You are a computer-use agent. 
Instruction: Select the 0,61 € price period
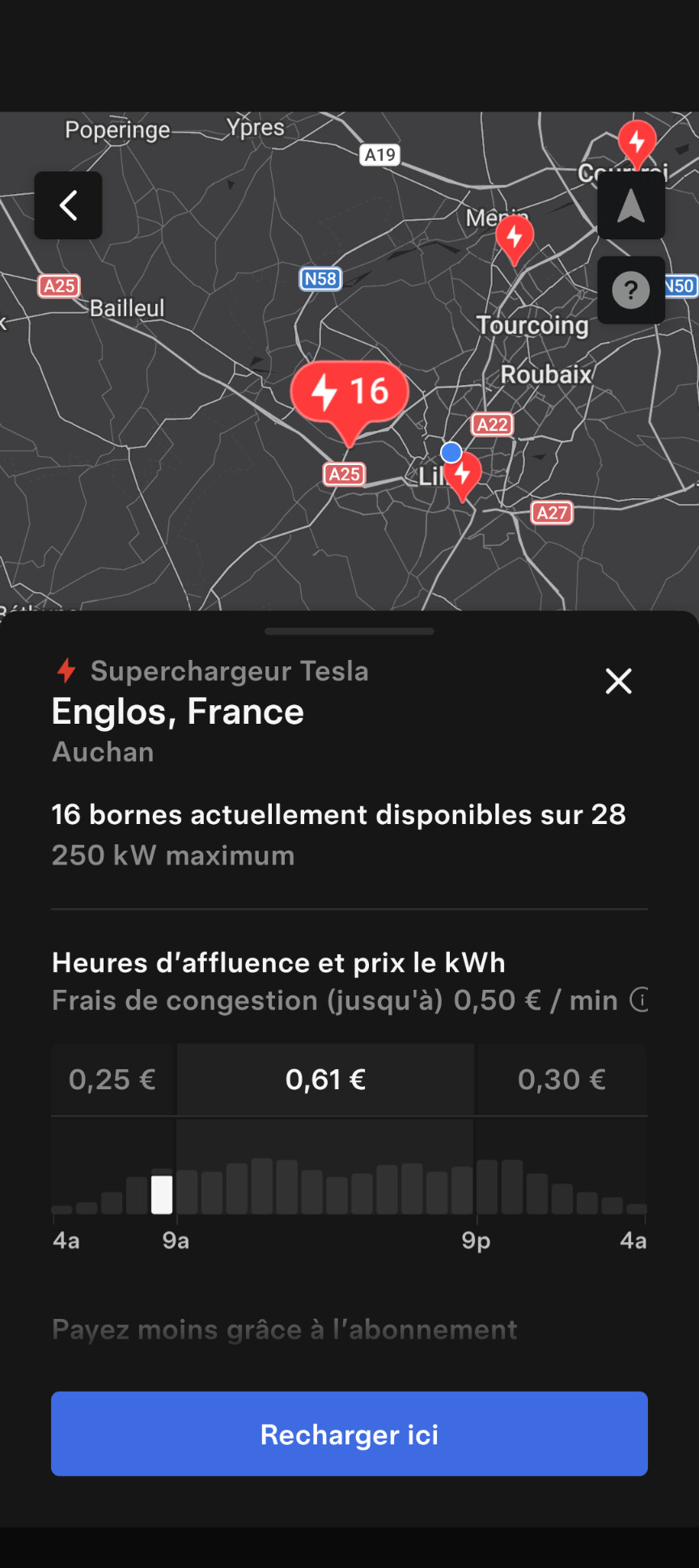[325, 1080]
